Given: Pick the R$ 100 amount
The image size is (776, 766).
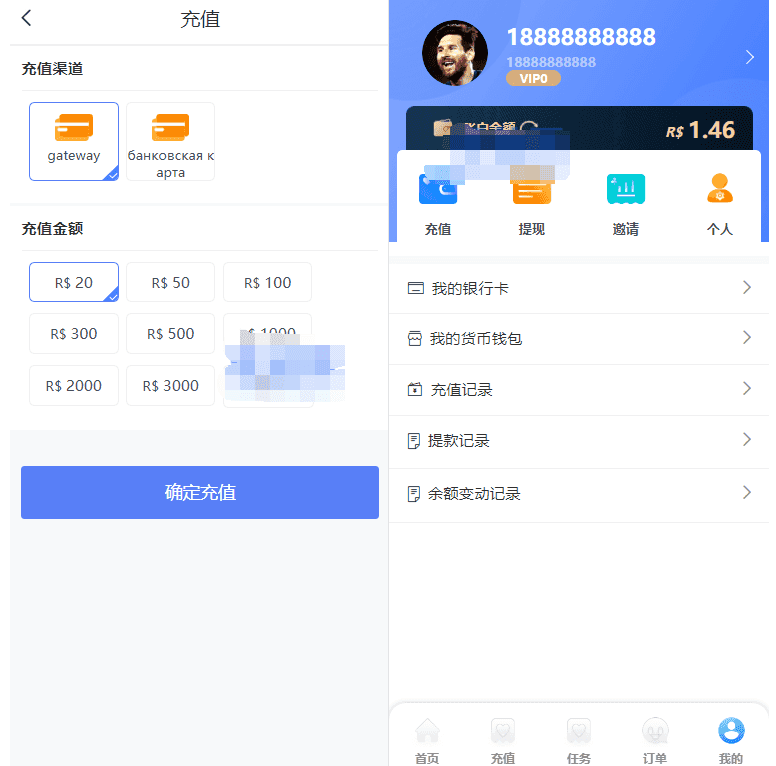Looking at the screenshot, I should click(x=267, y=282).
